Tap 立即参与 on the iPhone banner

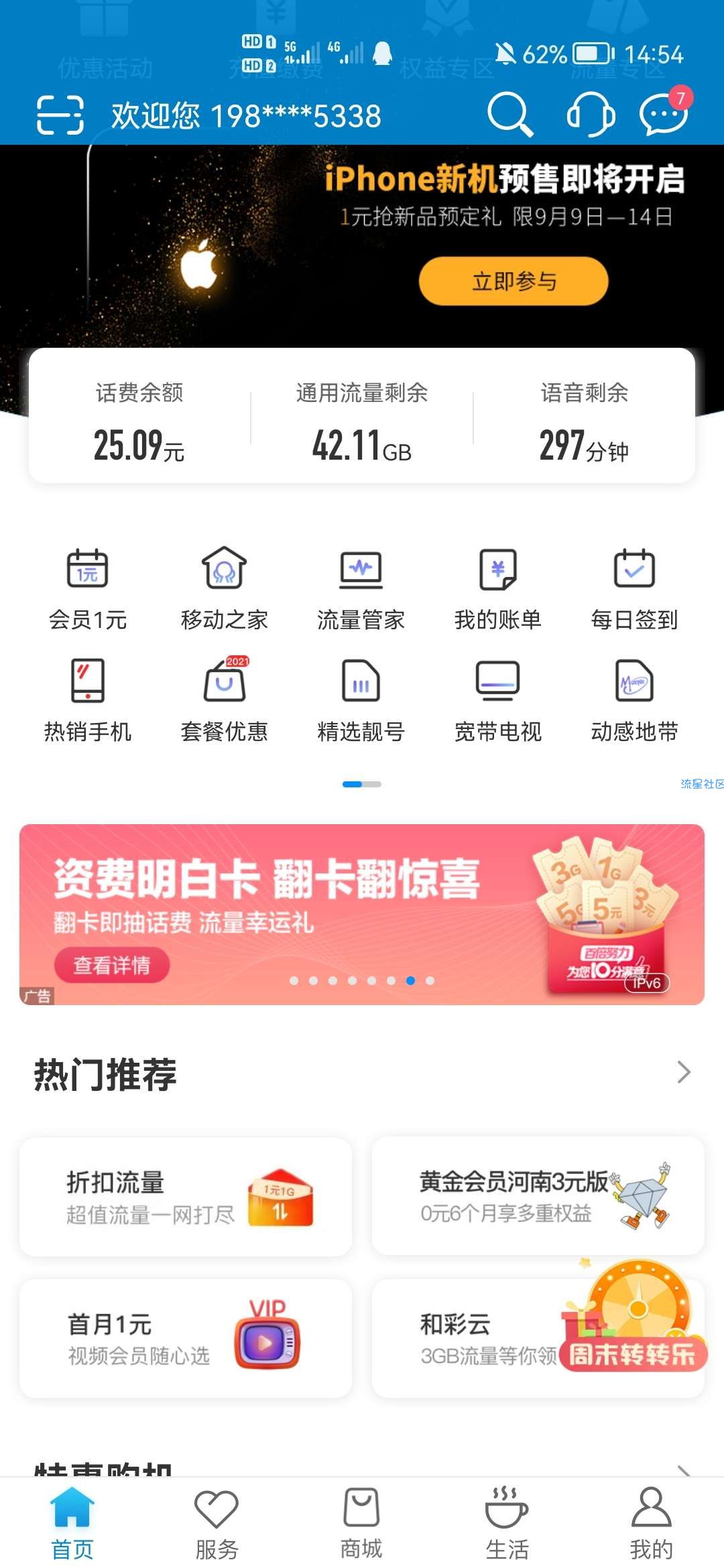point(514,281)
